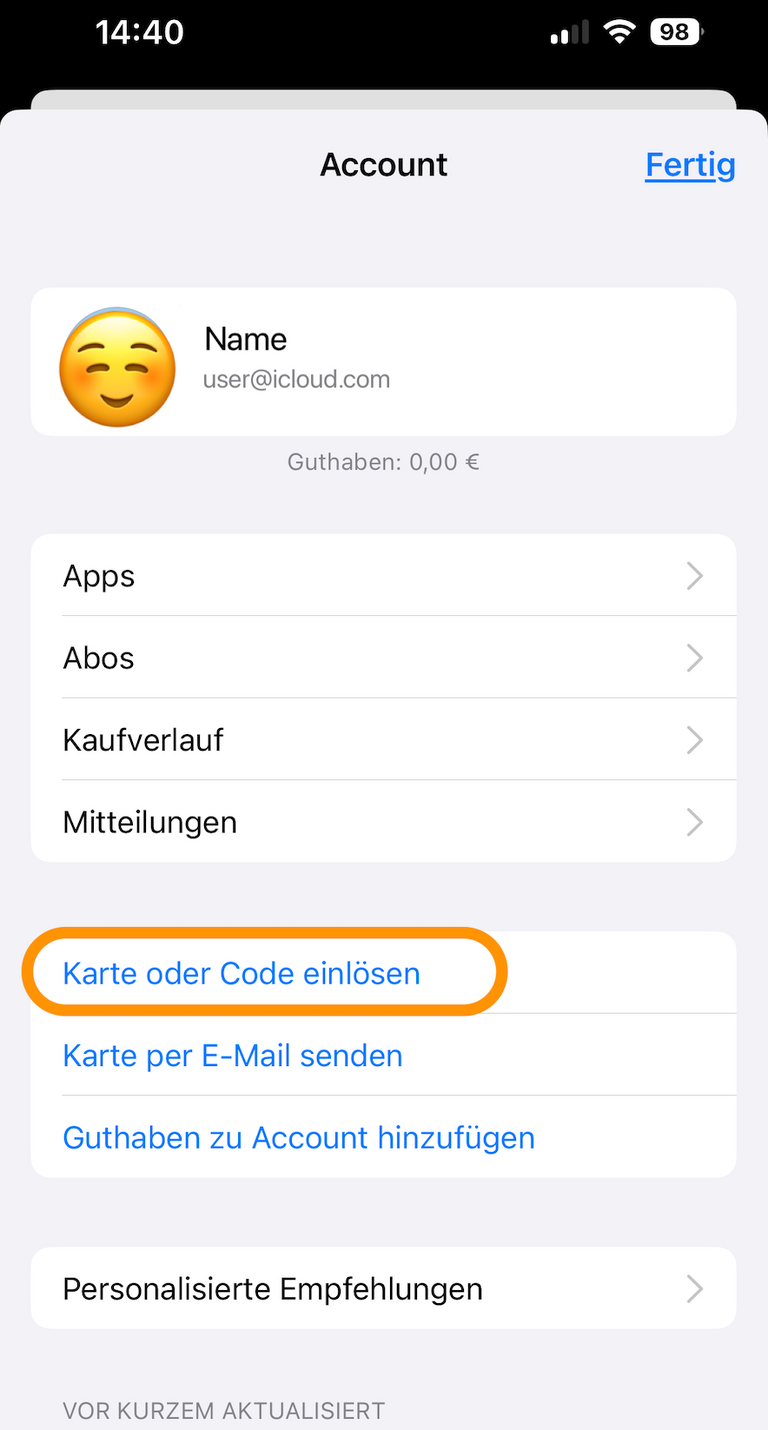Open the Apps row
768x1430 pixels.
383,576
